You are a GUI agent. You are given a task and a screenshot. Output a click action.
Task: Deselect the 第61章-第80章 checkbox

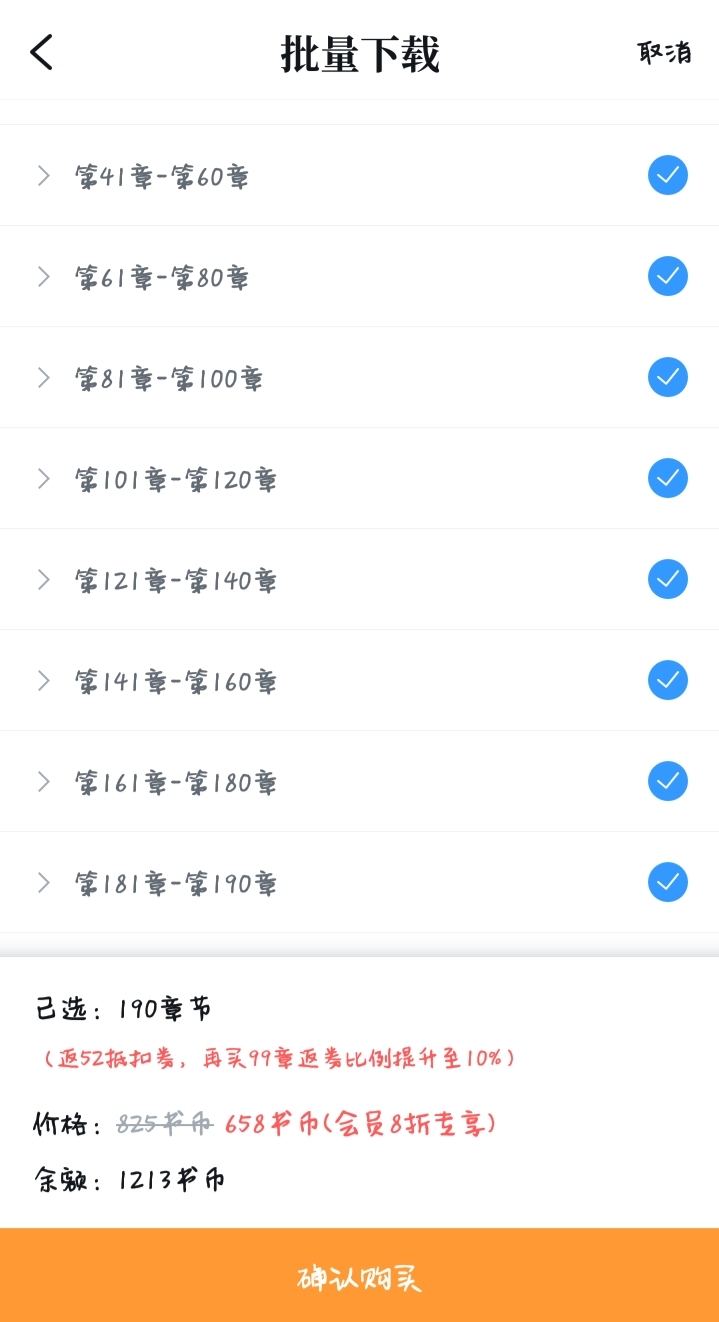tap(668, 276)
